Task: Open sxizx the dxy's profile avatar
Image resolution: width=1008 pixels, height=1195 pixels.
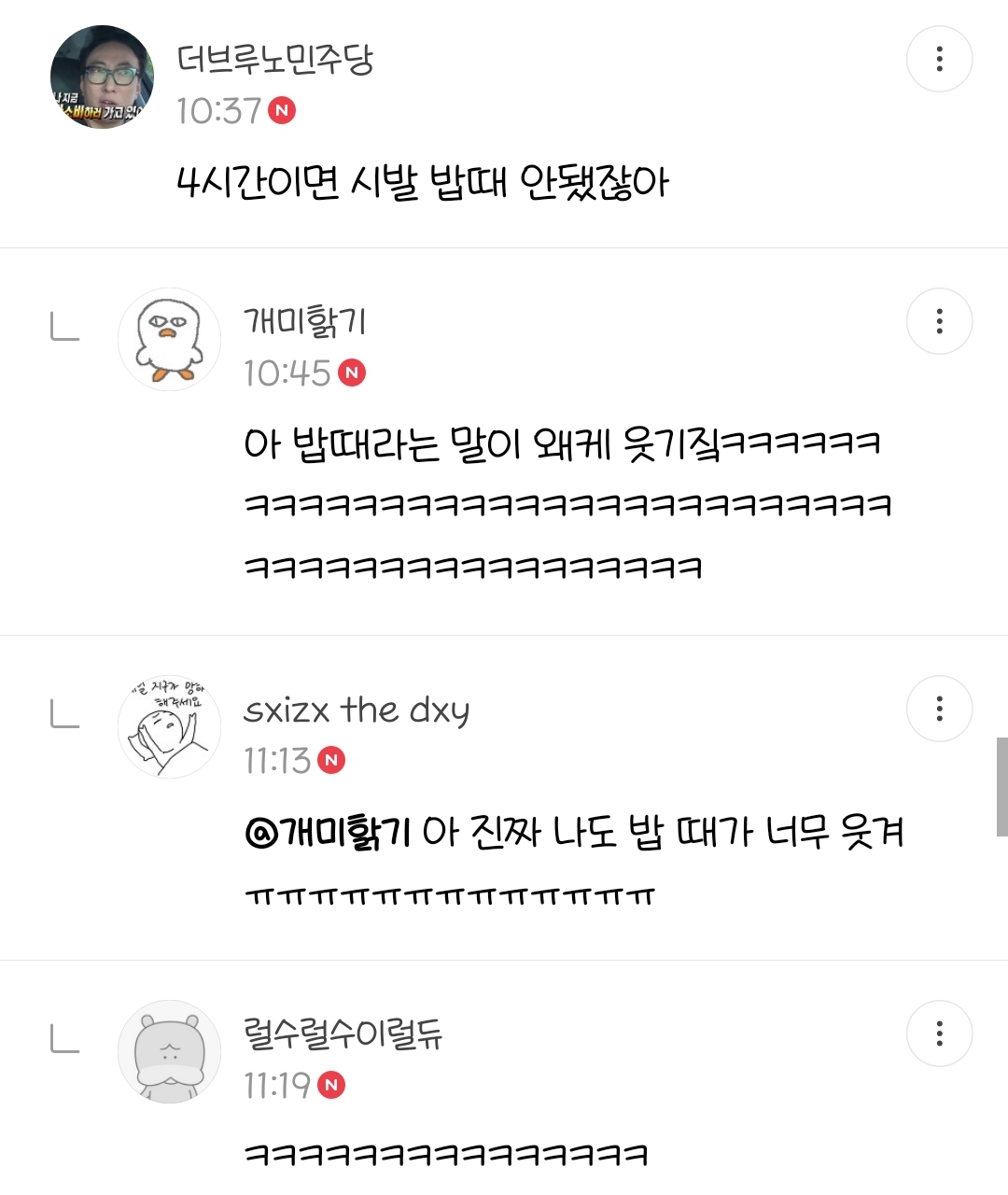Action: 169,727
